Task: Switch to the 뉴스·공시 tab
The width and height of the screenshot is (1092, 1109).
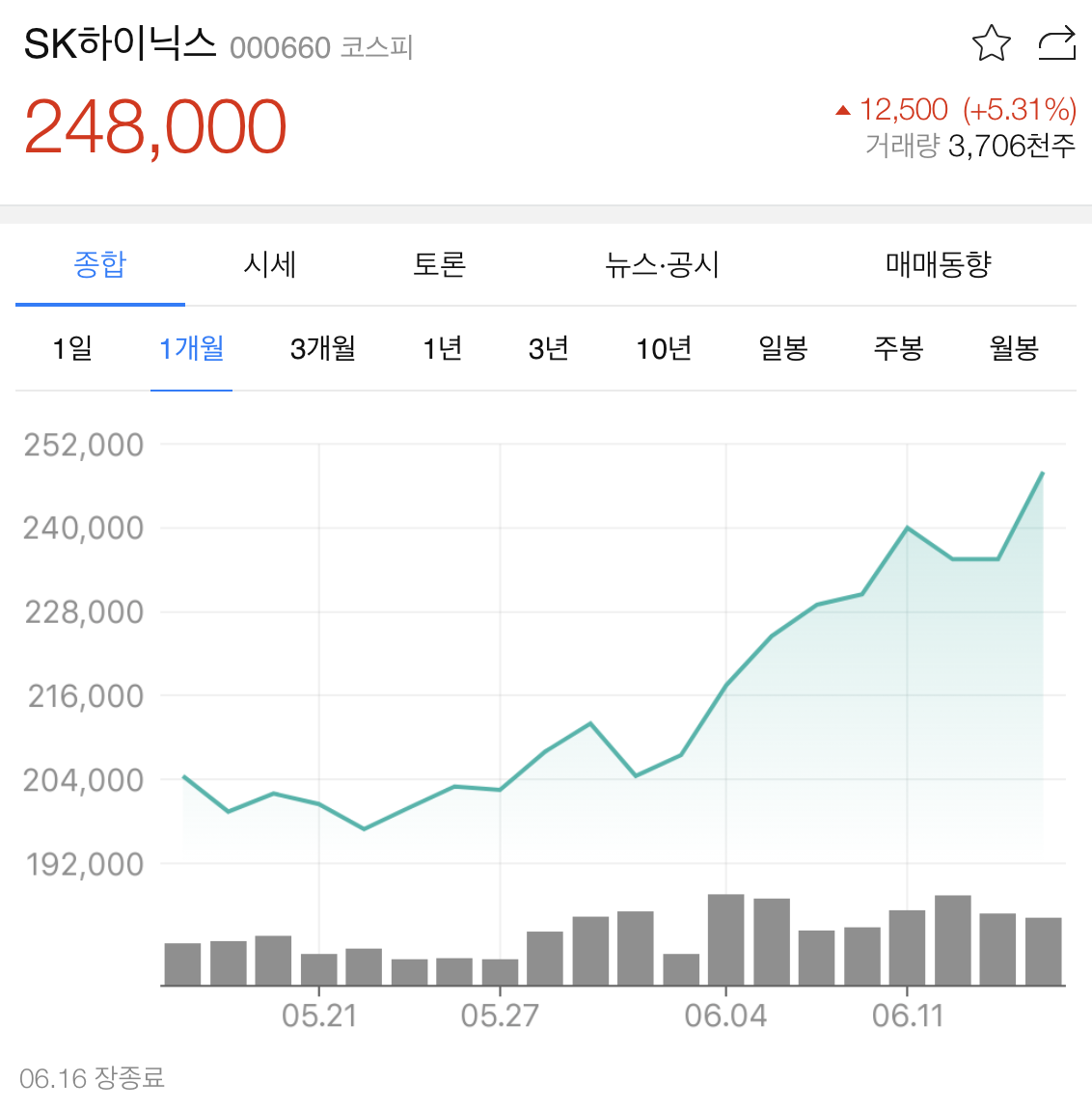Action: click(663, 264)
